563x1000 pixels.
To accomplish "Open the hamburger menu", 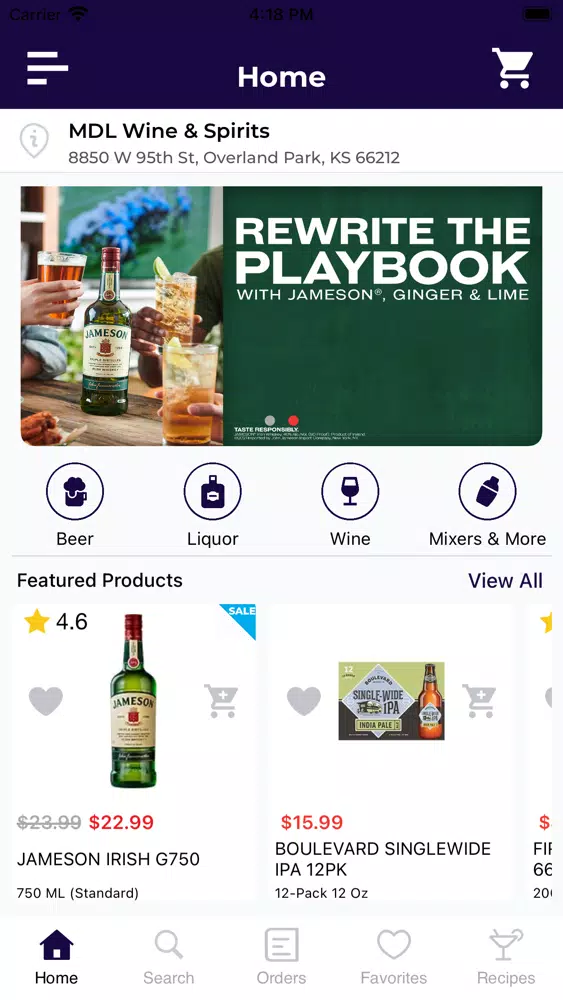I will 47,68.
